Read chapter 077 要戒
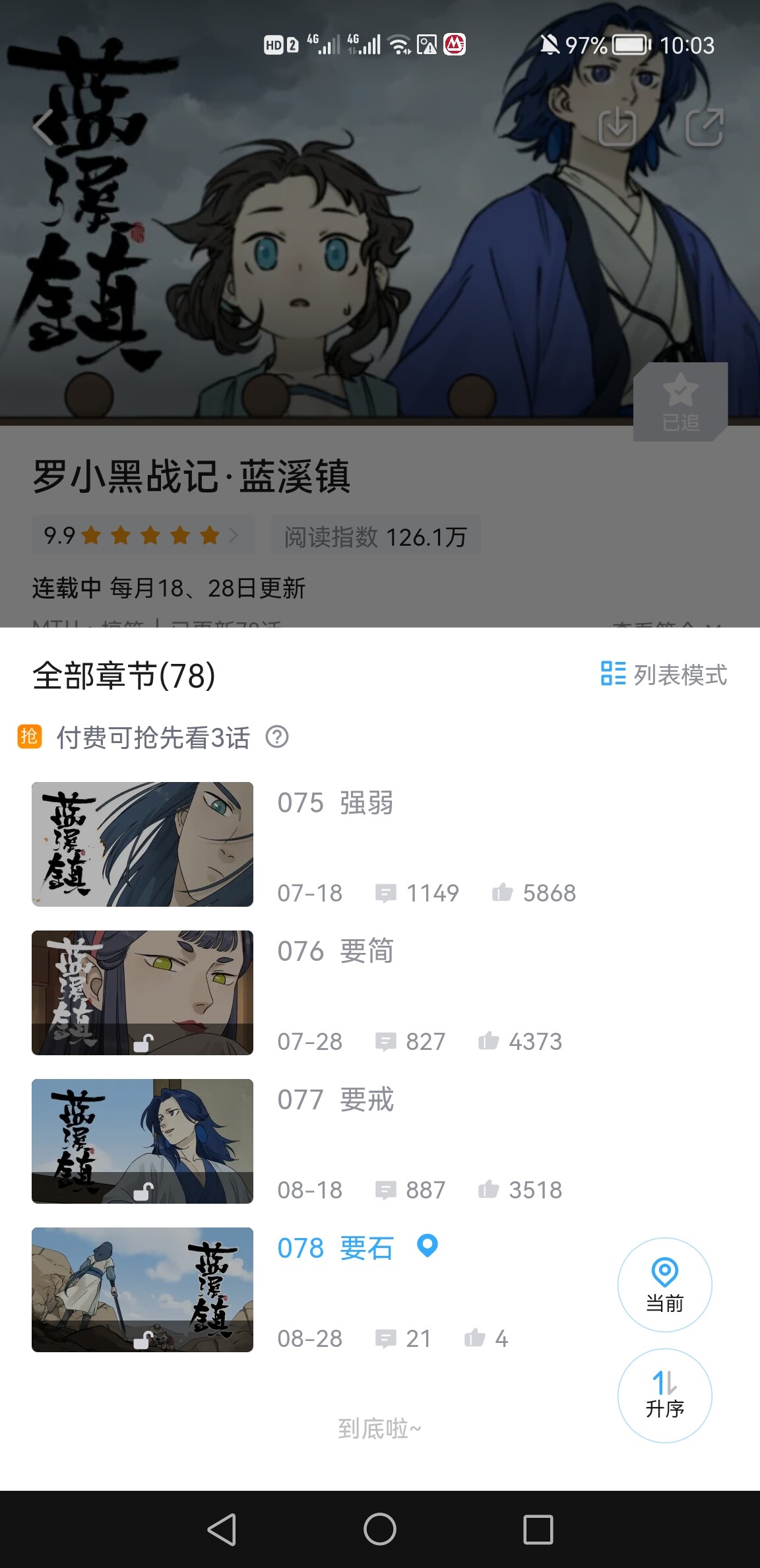Screen dimensions: 760x1568 coord(335,1101)
